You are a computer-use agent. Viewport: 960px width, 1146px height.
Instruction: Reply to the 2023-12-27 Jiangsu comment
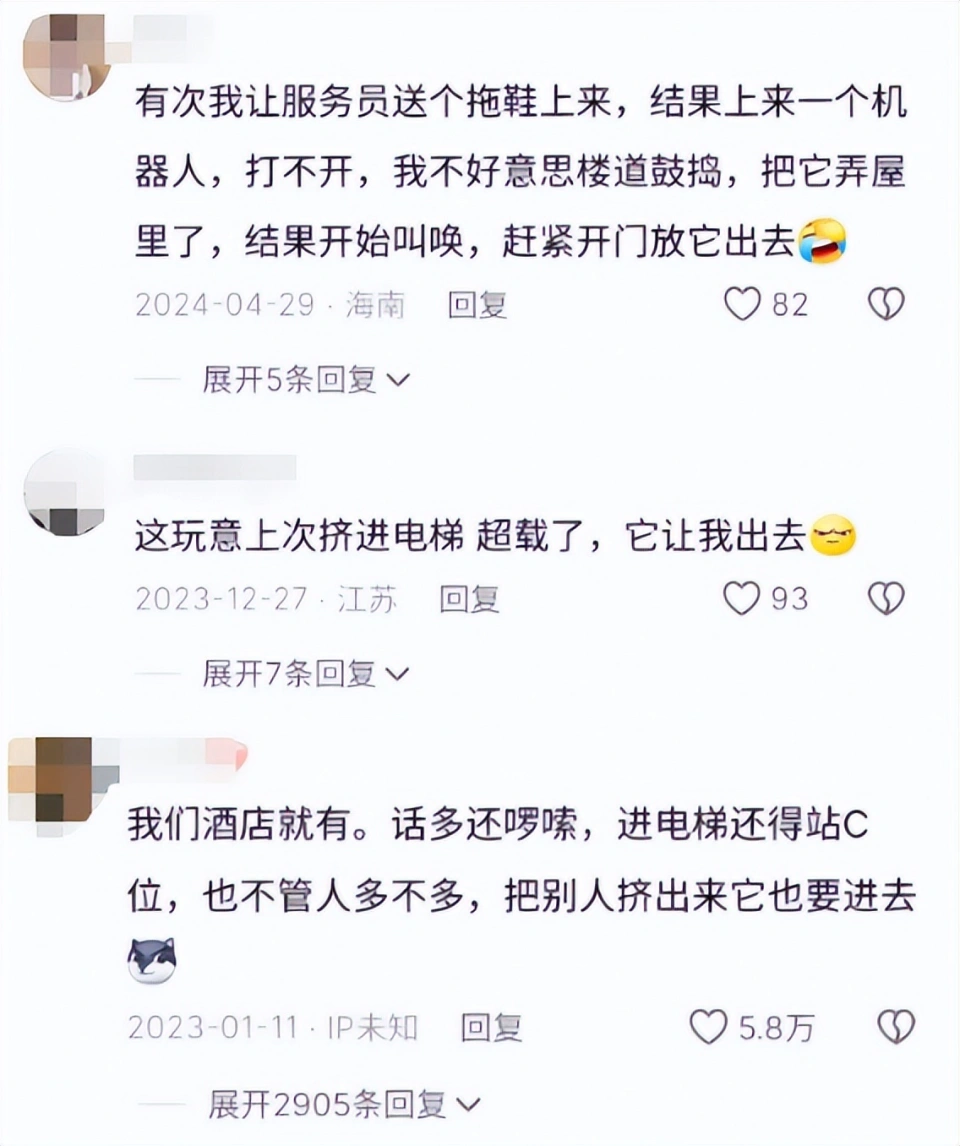point(469,599)
